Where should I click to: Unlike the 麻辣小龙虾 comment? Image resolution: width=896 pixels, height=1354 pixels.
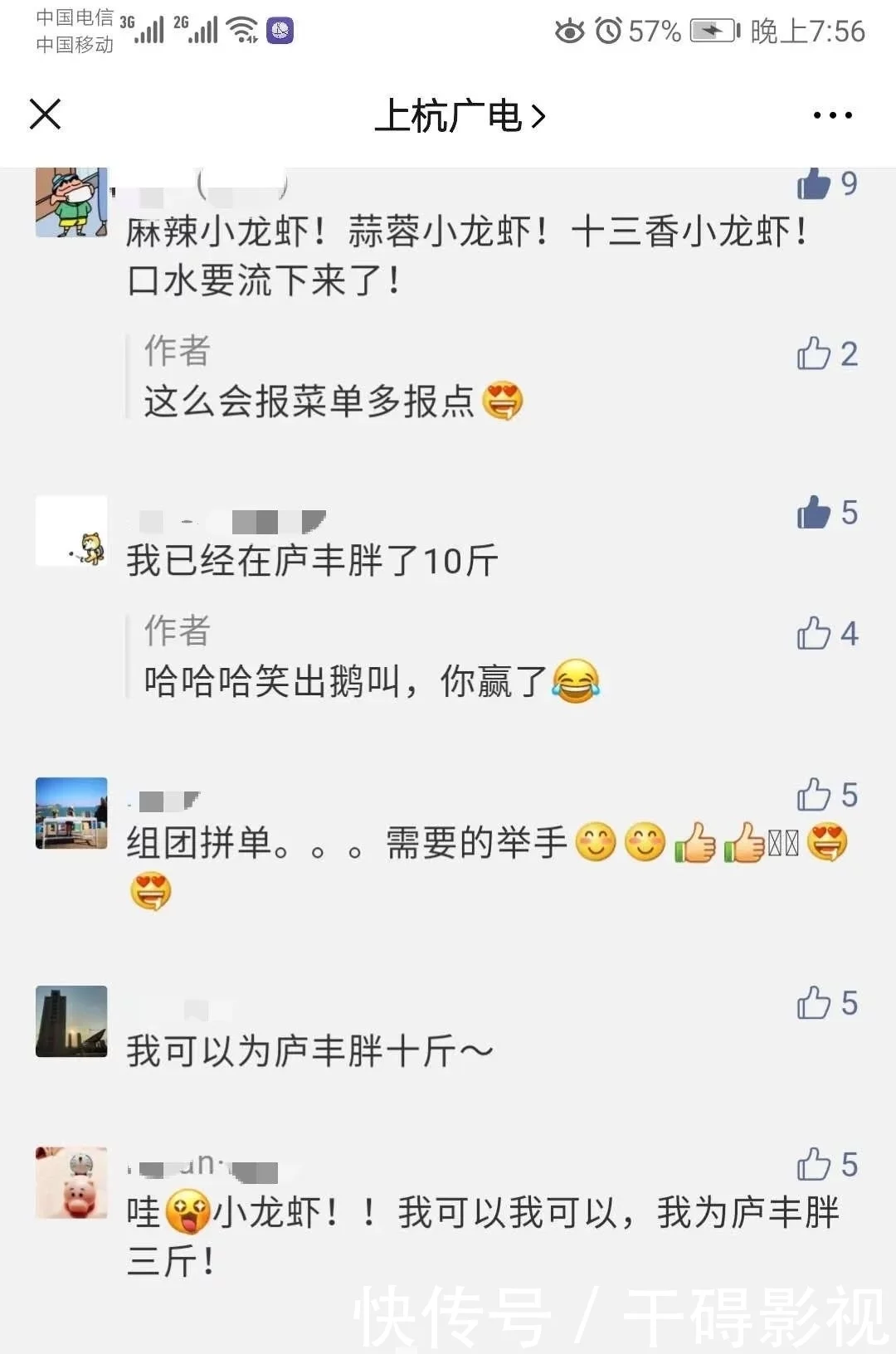tap(814, 183)
